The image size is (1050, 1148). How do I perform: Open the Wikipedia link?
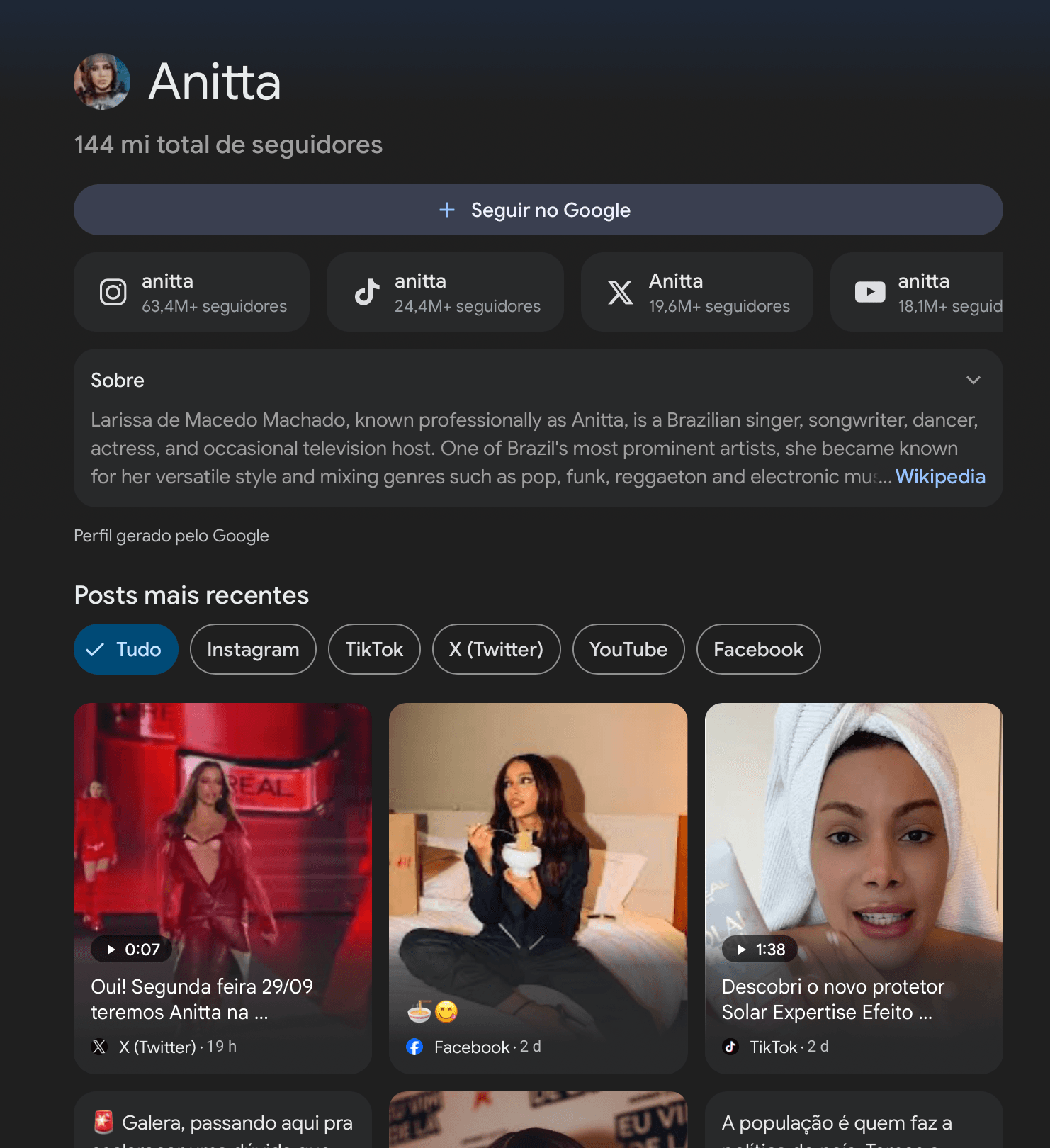tap(939, 477)
